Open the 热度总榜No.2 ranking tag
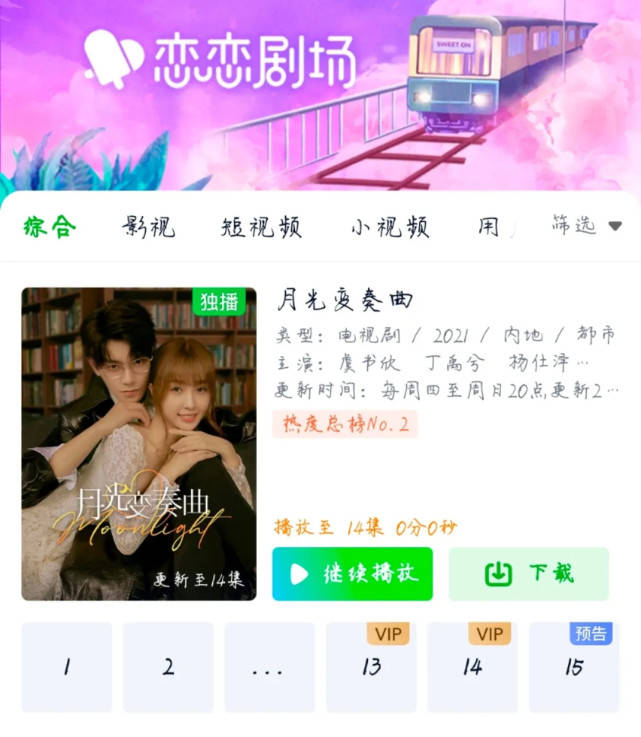 click(x=345, y=423)
